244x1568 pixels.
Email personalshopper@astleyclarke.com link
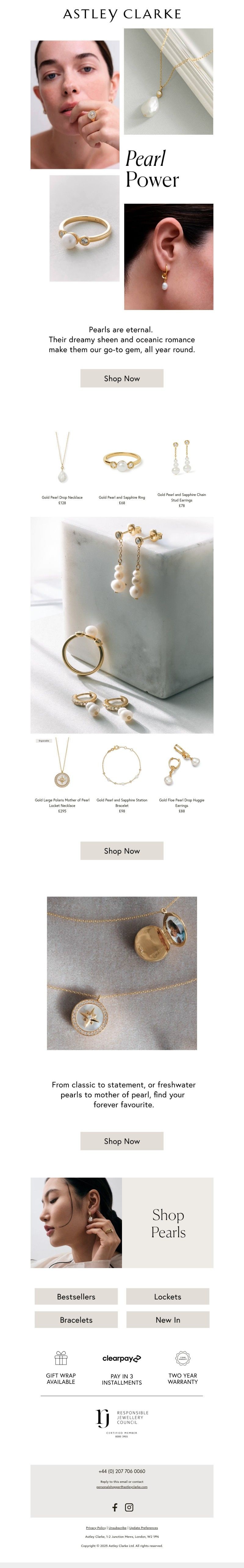point(122,1486)
